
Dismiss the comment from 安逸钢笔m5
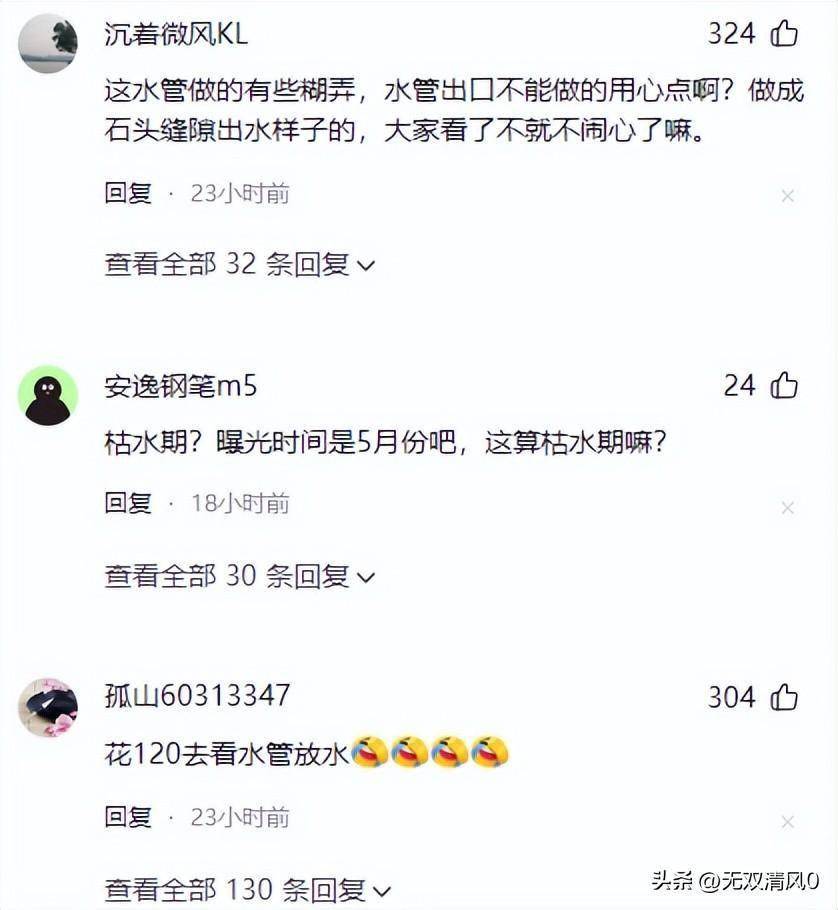[x=787, y=507]
